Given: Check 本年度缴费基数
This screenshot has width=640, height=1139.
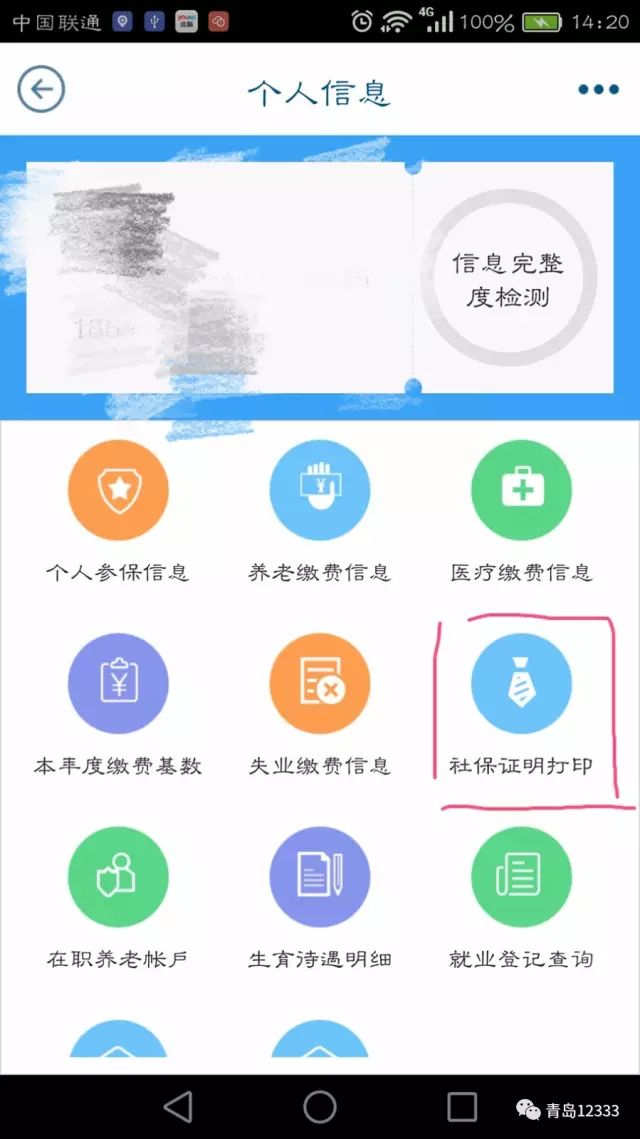Looking at the screenshot, I should (x=118, y=684).
